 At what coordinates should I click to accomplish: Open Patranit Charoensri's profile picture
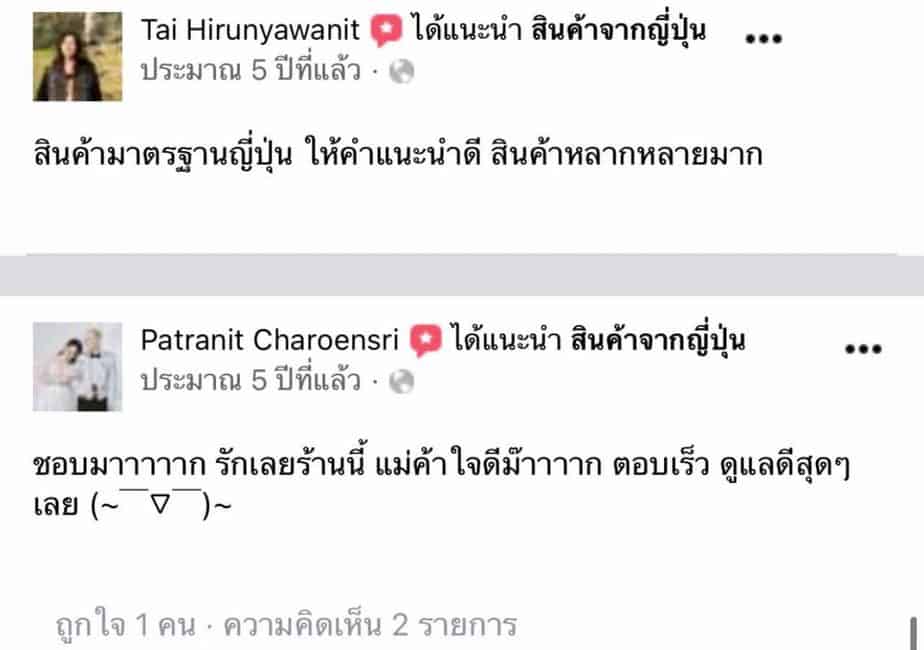coord(78,366)
